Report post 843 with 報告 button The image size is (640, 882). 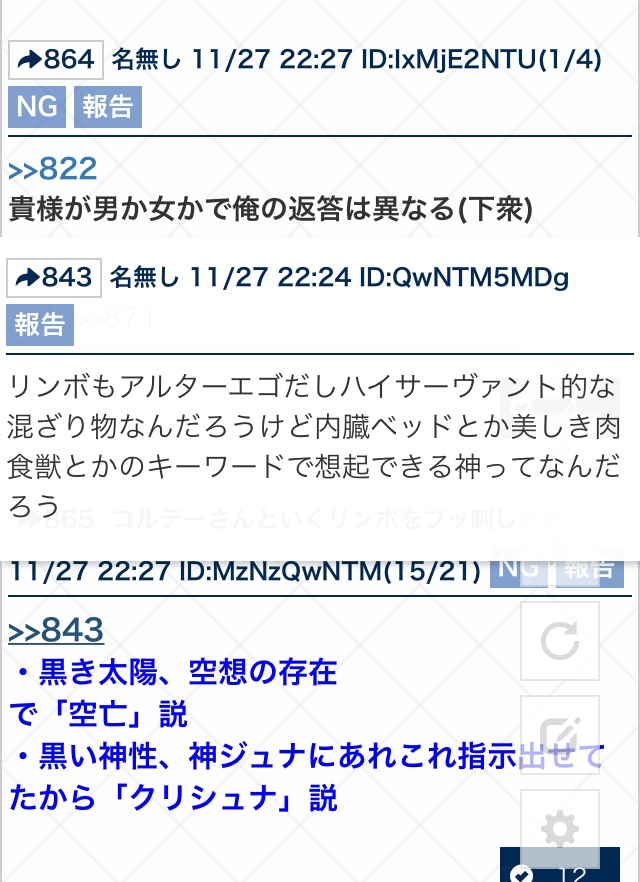[x=40, y=325]
